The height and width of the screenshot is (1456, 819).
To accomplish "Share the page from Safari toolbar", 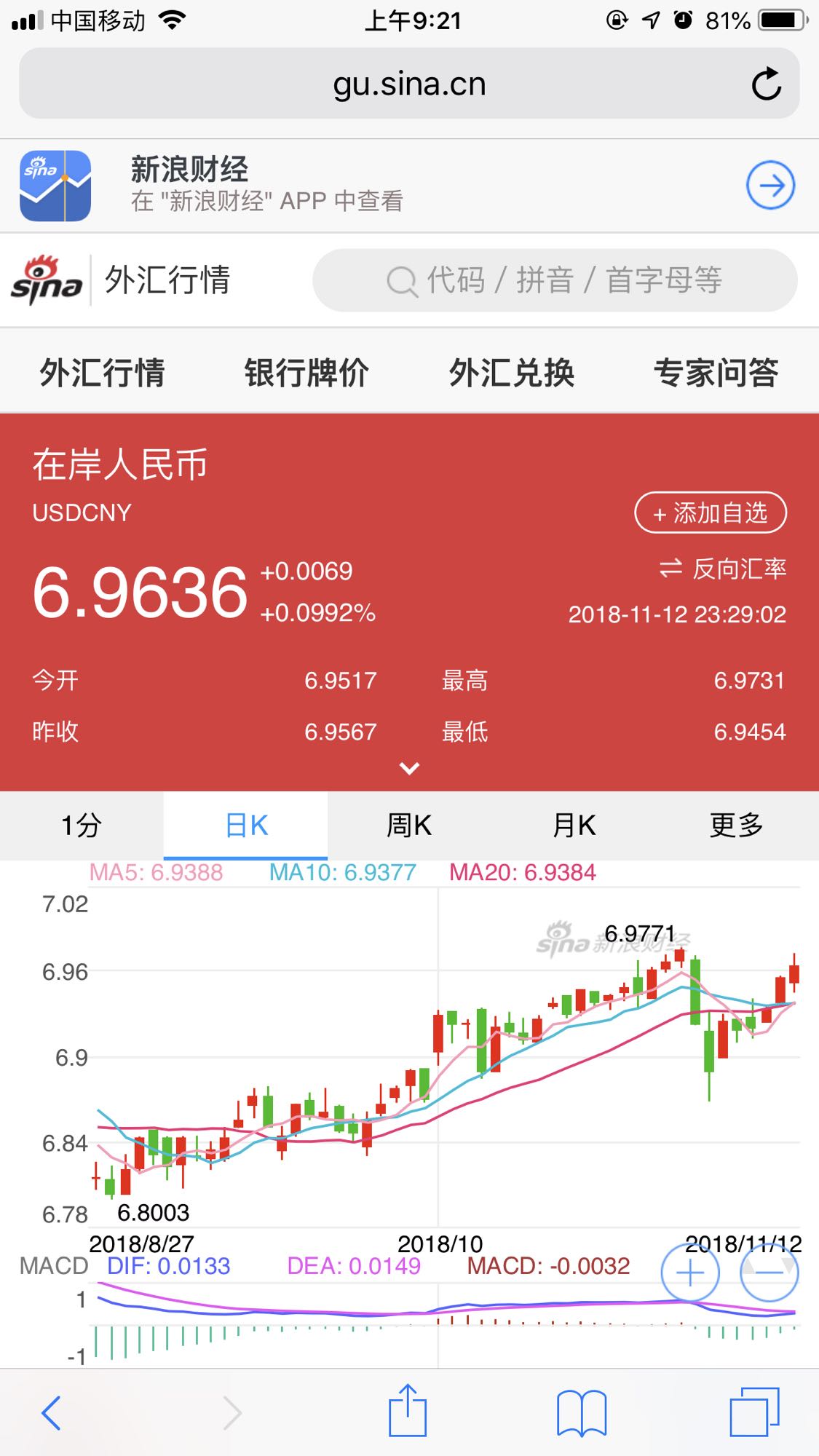I will coord(408,1410).
